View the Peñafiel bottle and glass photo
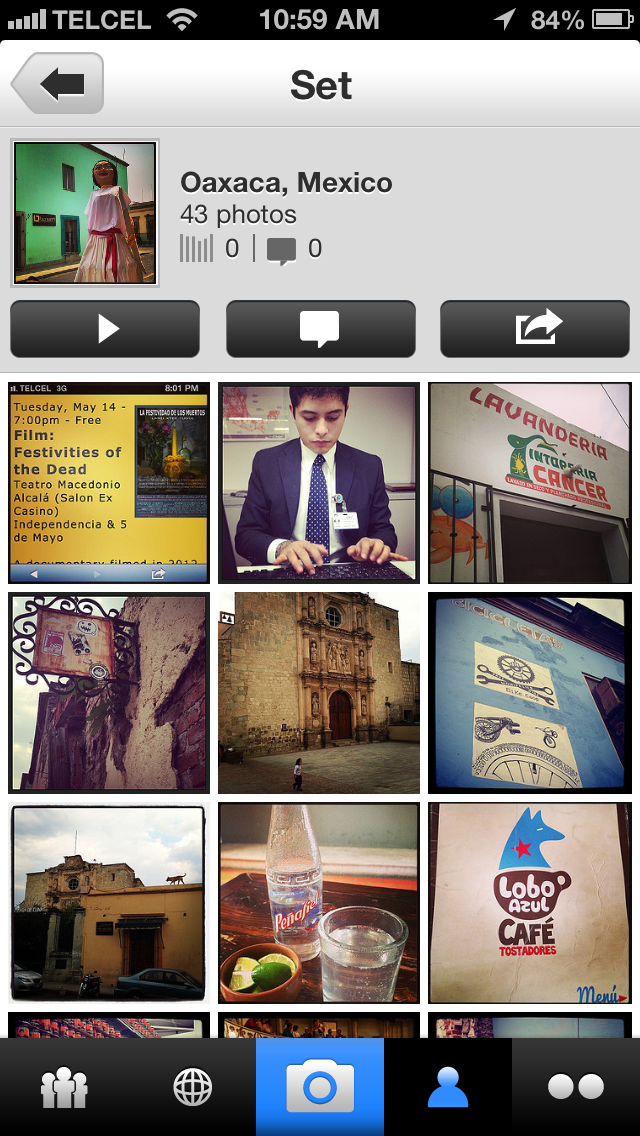The width and height of the screenshot is (640, 1136). coord(319,903)
